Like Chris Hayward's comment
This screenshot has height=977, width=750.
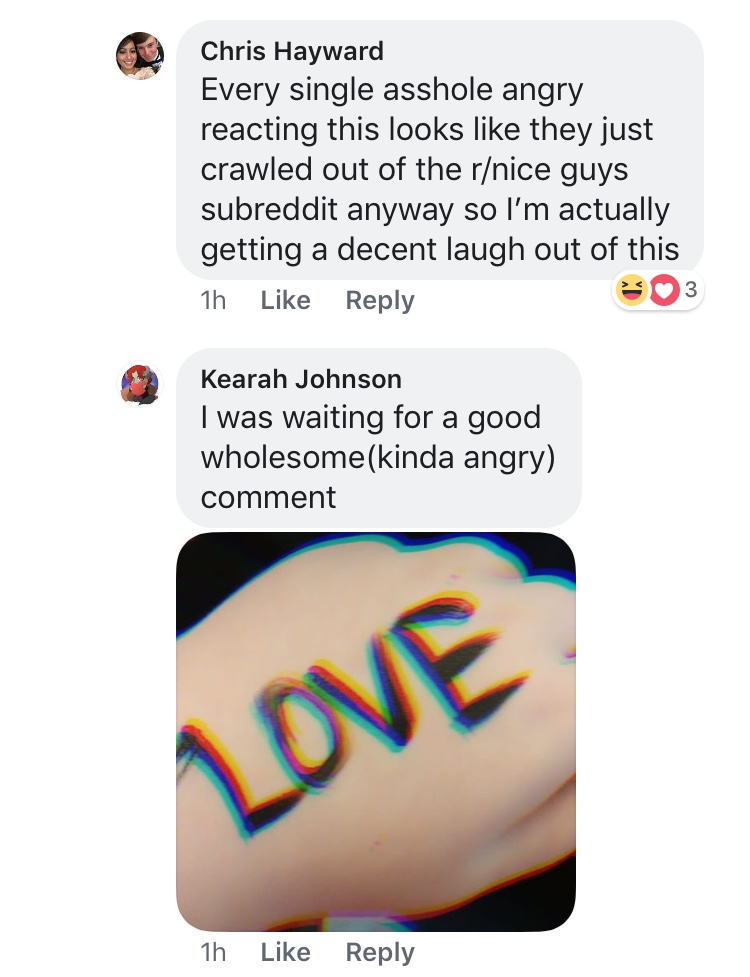pos(285,300)
